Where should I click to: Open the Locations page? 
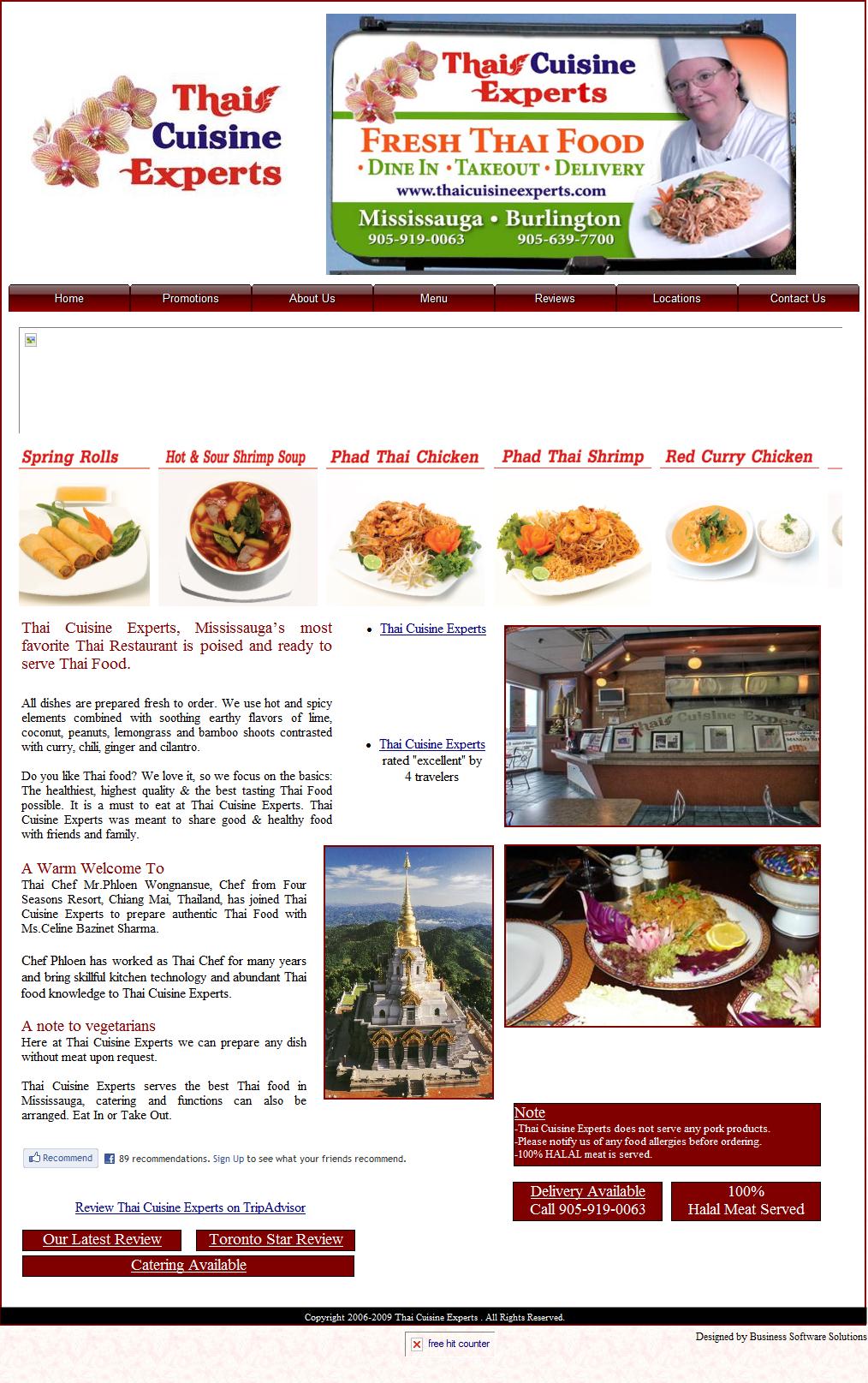pyautogui.click(x=676, y=298)
